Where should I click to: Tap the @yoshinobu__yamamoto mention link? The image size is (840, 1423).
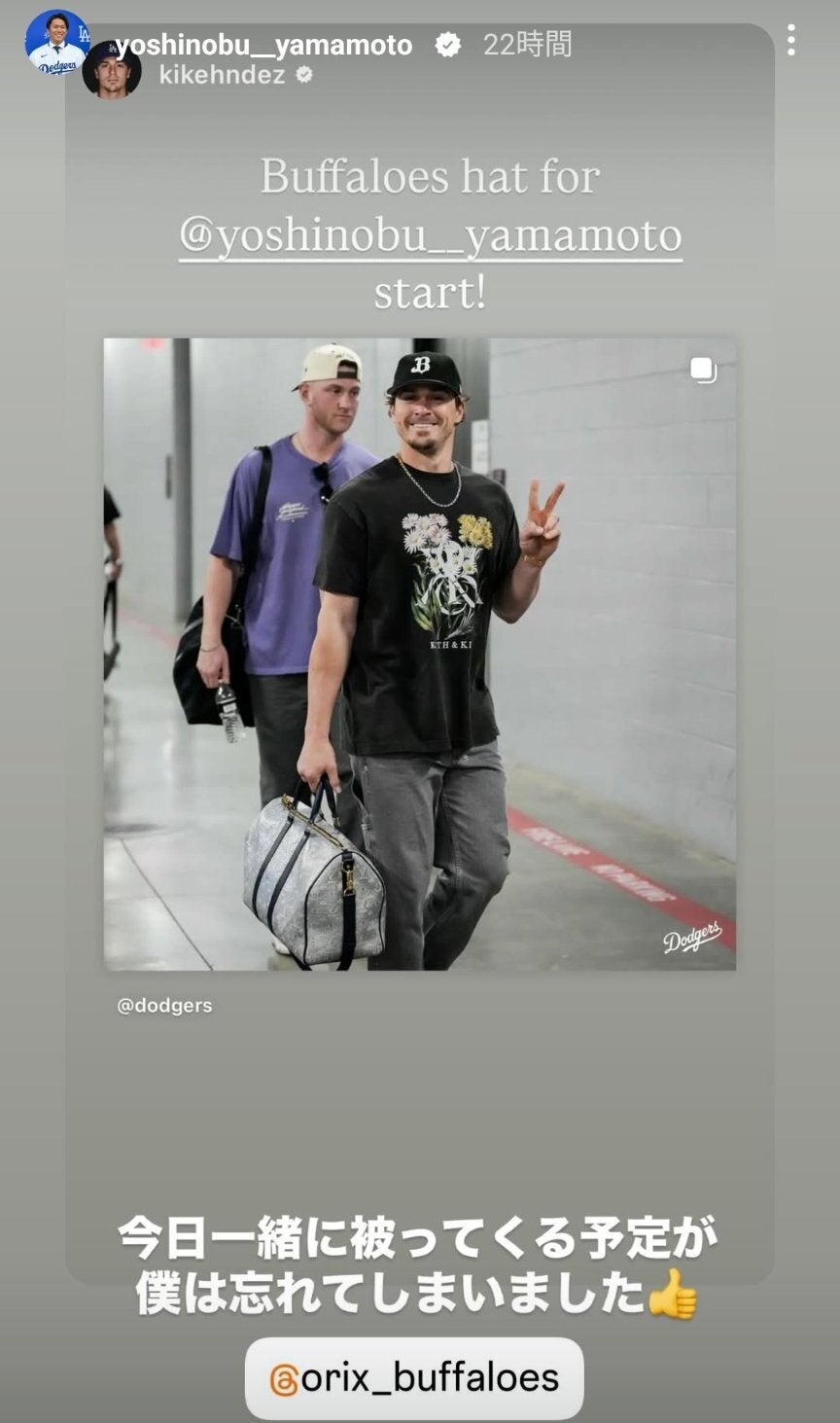click(x=430, y=236)
